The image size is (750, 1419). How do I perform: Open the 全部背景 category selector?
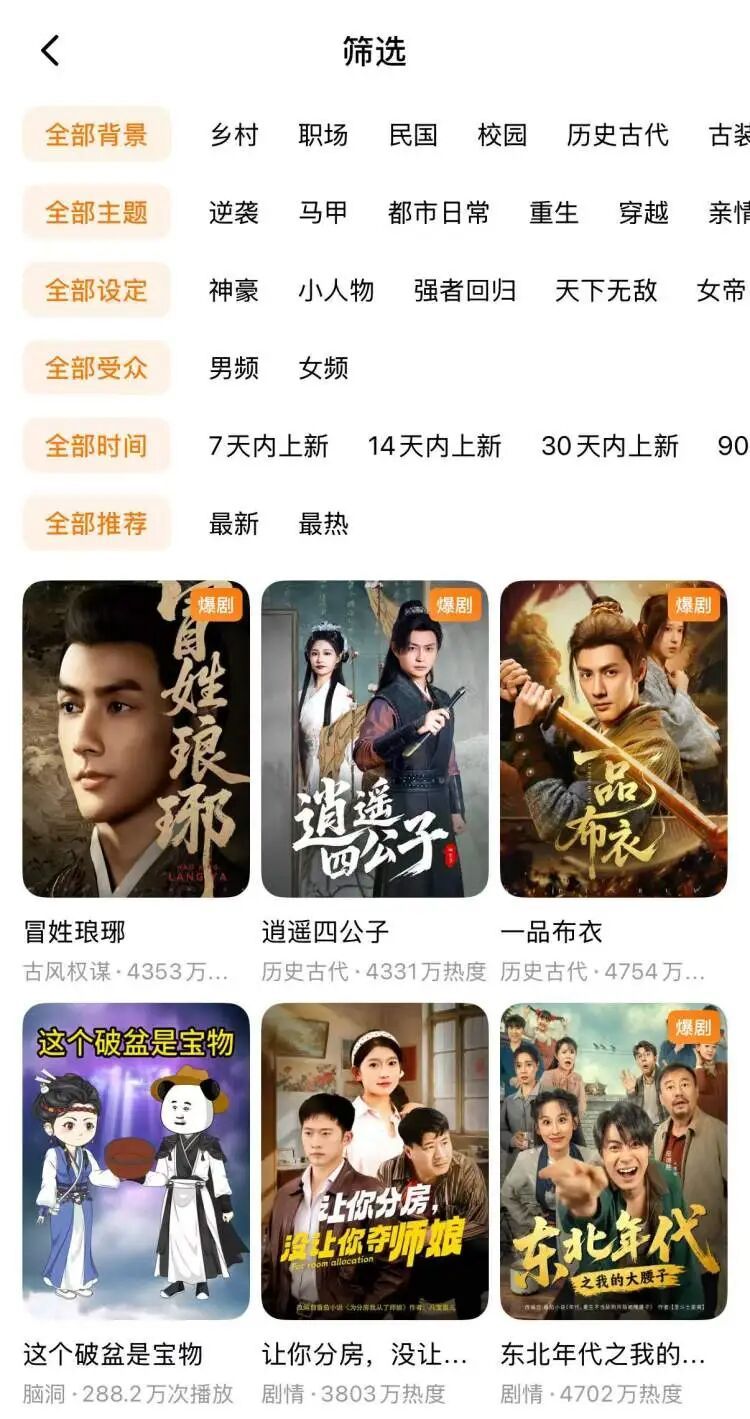coord(95,136)
